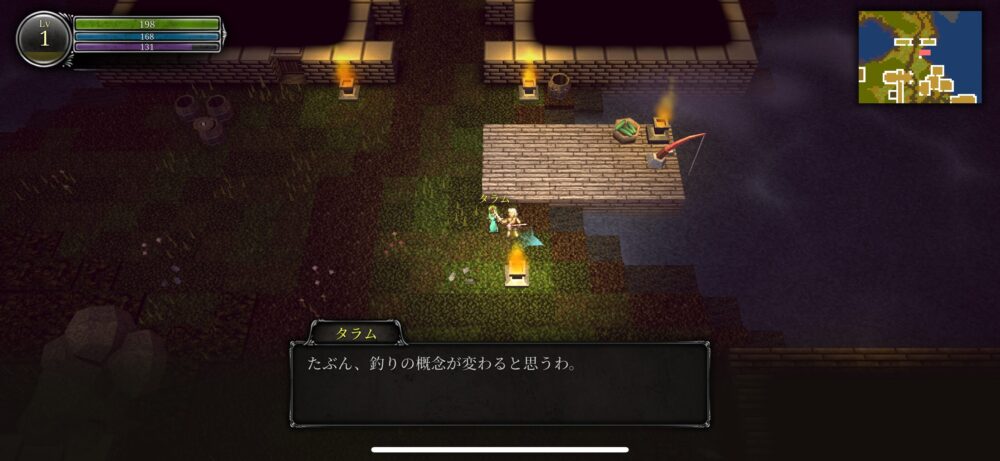Open the minimap in the corner
Screen dimensions: 1000x461
[919, 57]
